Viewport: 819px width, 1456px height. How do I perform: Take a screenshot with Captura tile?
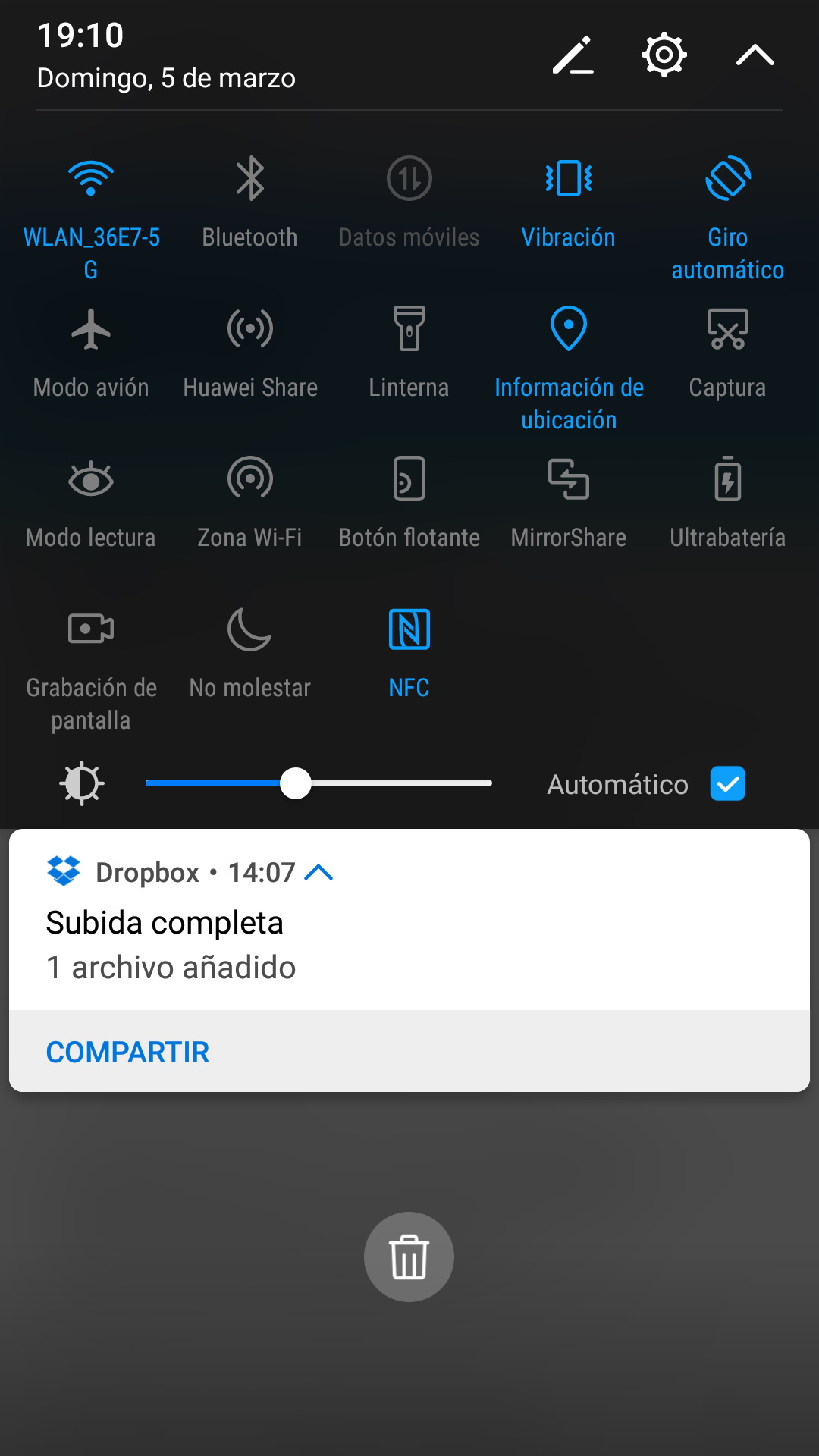[x=727, y=330]
